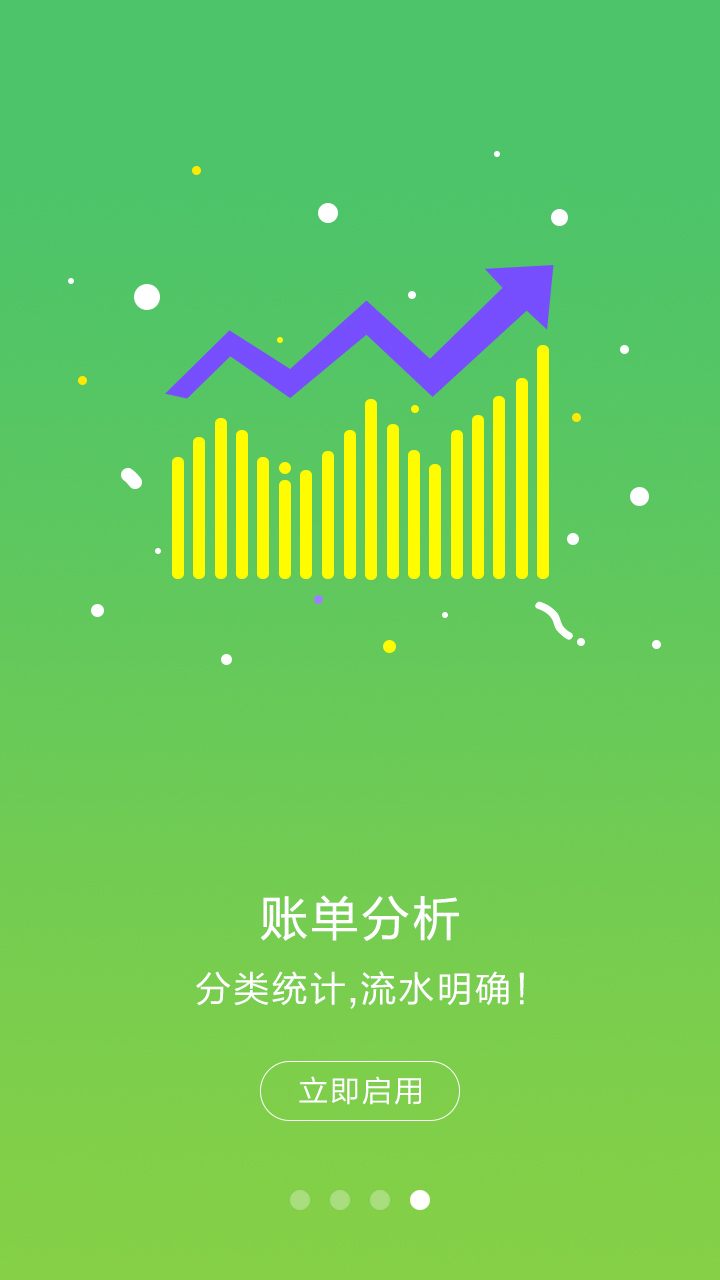This screenshot has height=1280, width=720.
Task: Select the first page indicator dot
Action: click(300, 1200)
